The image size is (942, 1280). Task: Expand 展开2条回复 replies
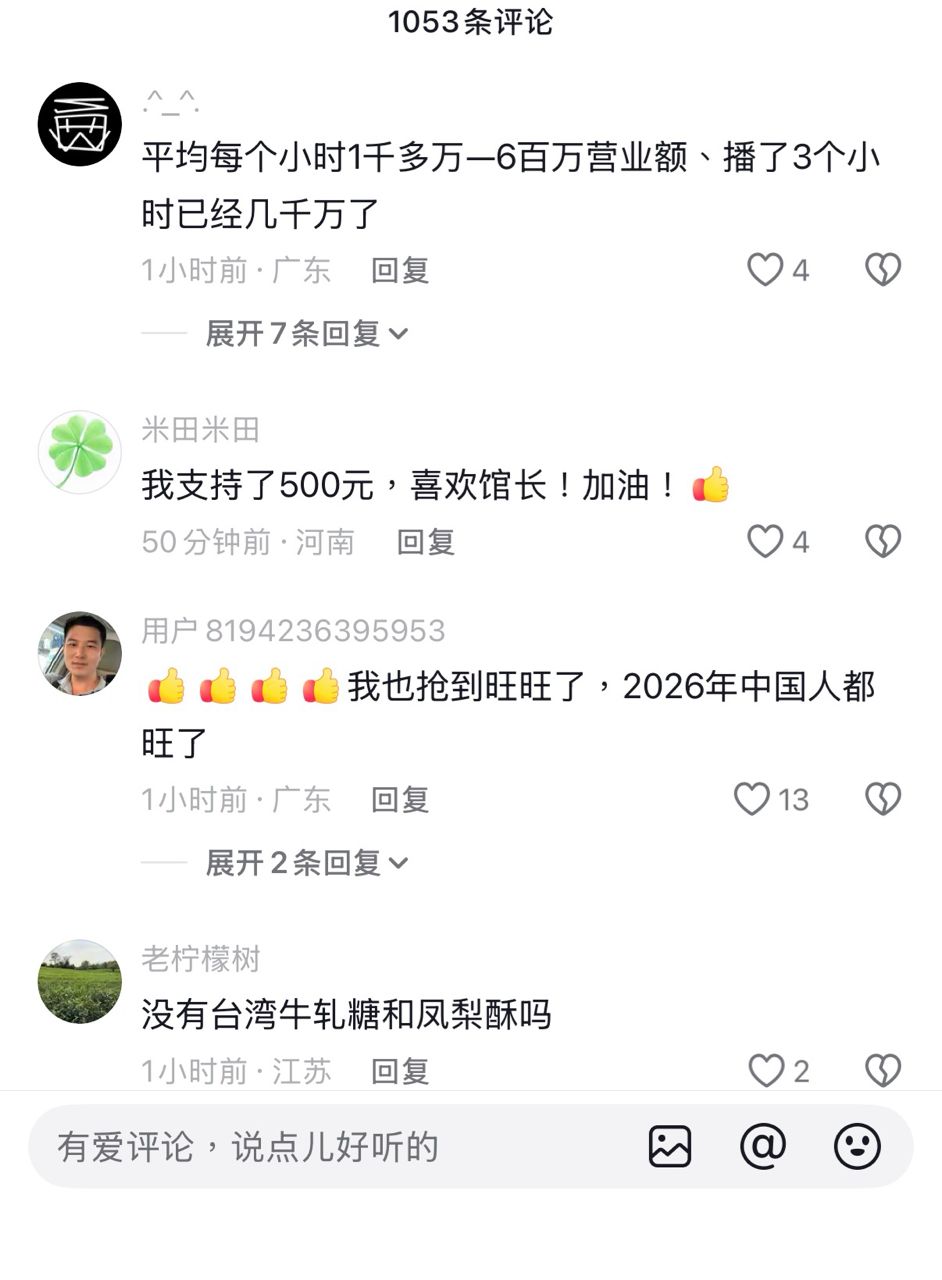(x=306, y=863)
